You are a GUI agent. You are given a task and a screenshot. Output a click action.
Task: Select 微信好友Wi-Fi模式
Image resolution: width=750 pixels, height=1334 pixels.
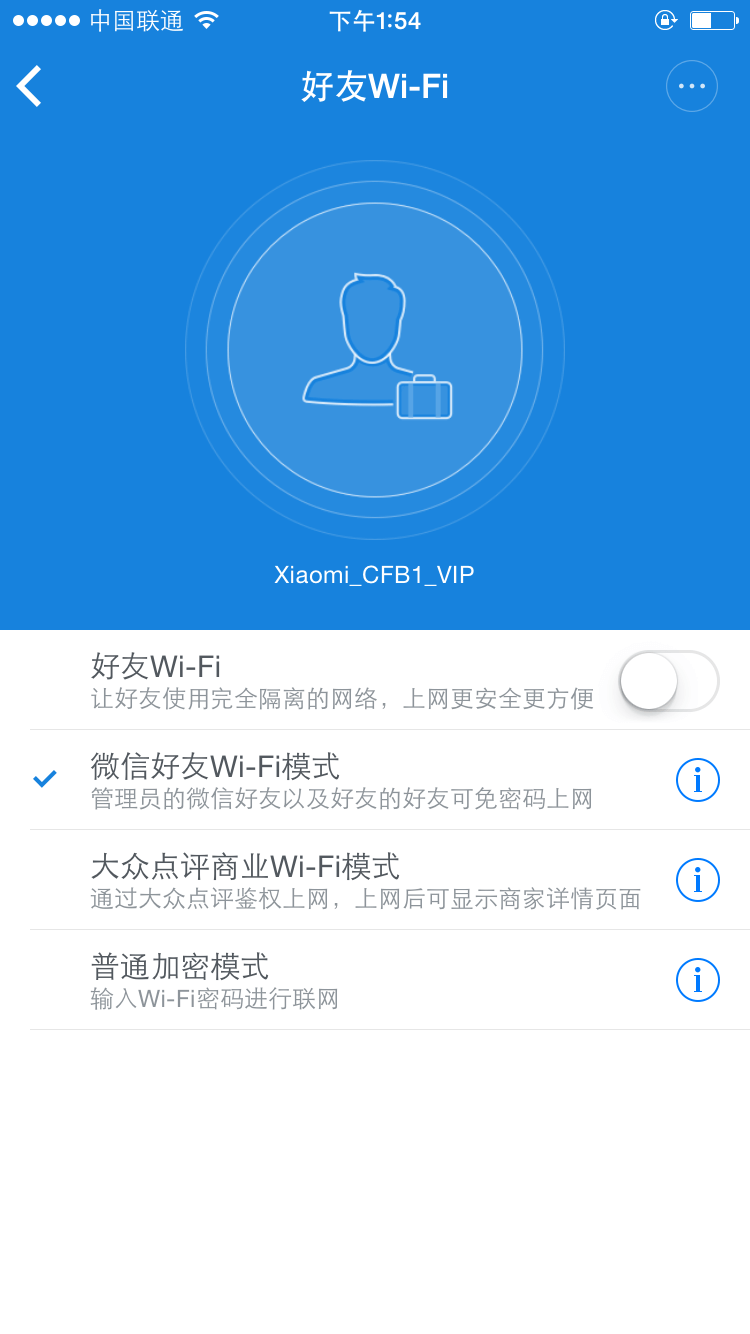pyautogui.click(x=340, y=780)
